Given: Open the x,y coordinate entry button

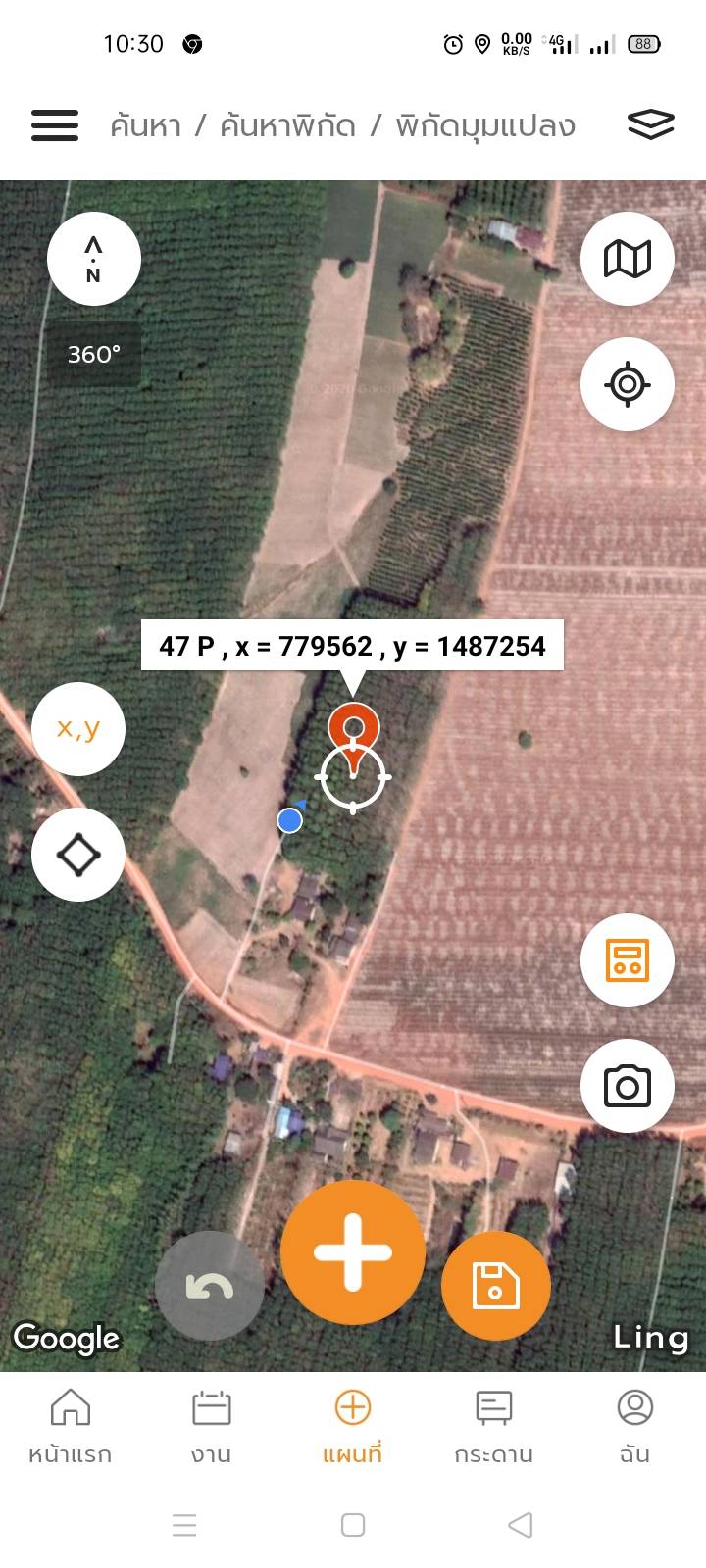Looking at the screenshot, I should tap(78, 728).
